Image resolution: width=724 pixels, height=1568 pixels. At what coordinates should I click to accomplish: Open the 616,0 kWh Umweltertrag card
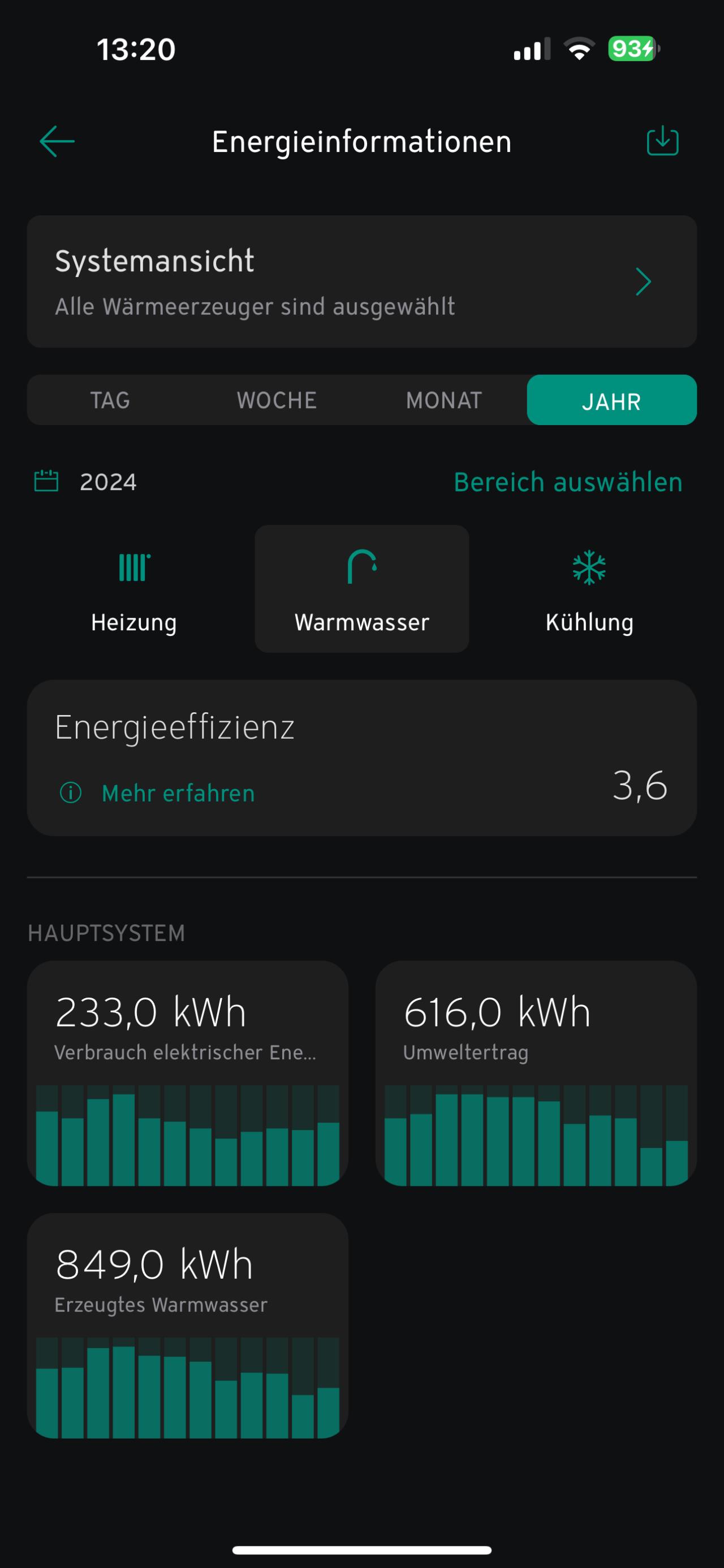pyautogui.click(x=536, y=1073)
